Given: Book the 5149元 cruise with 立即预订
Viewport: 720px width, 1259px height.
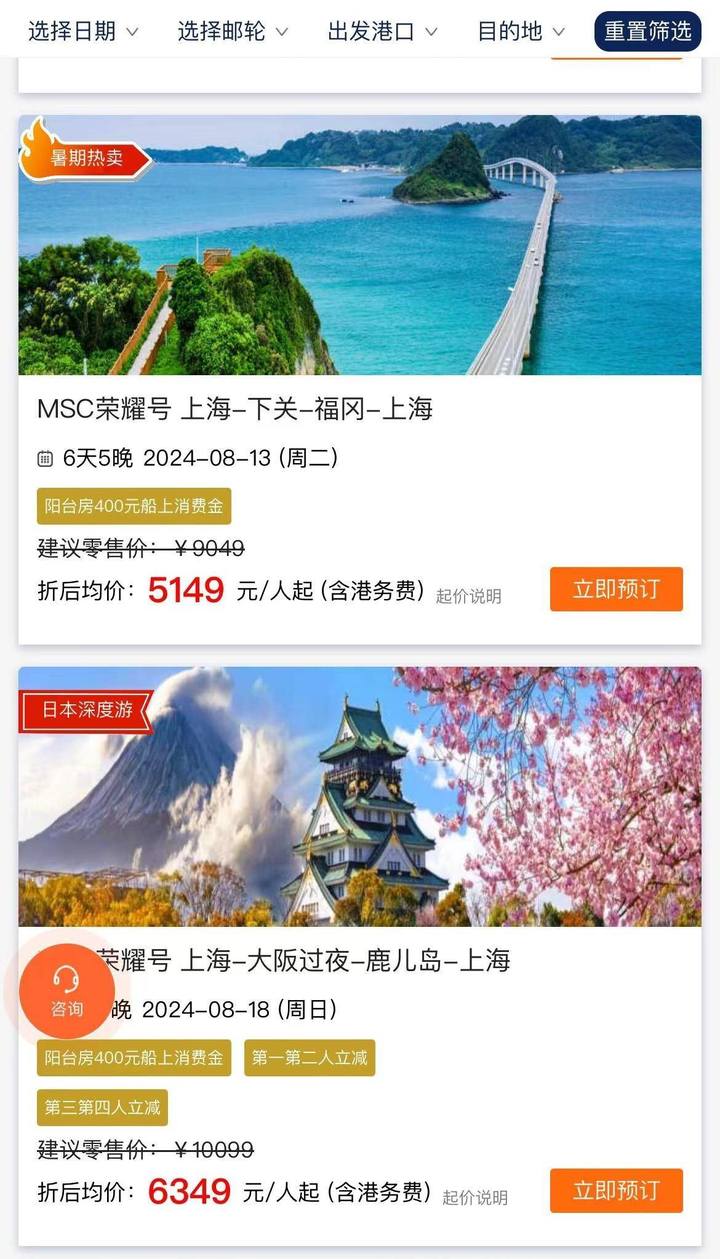Looking at the screenshot, I should click(616, 589).
